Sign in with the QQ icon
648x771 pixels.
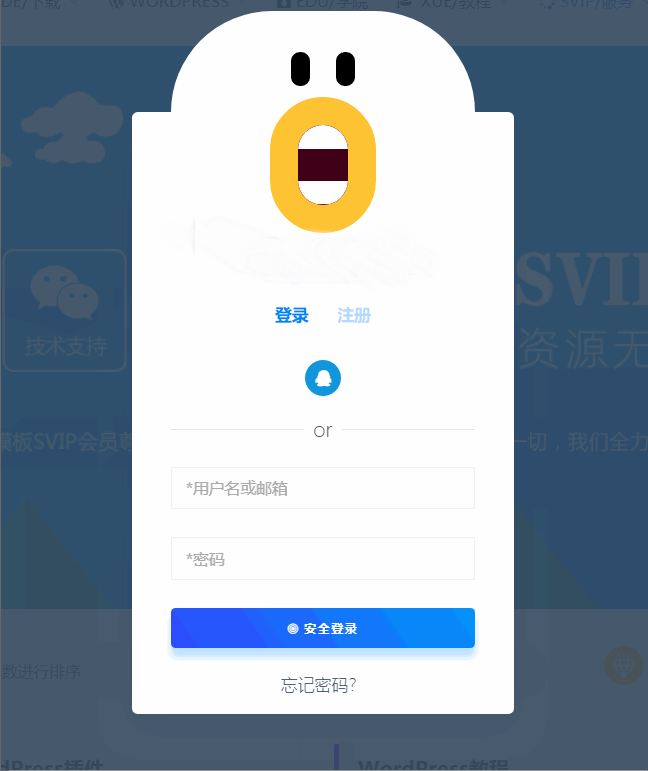click(322, 378)
